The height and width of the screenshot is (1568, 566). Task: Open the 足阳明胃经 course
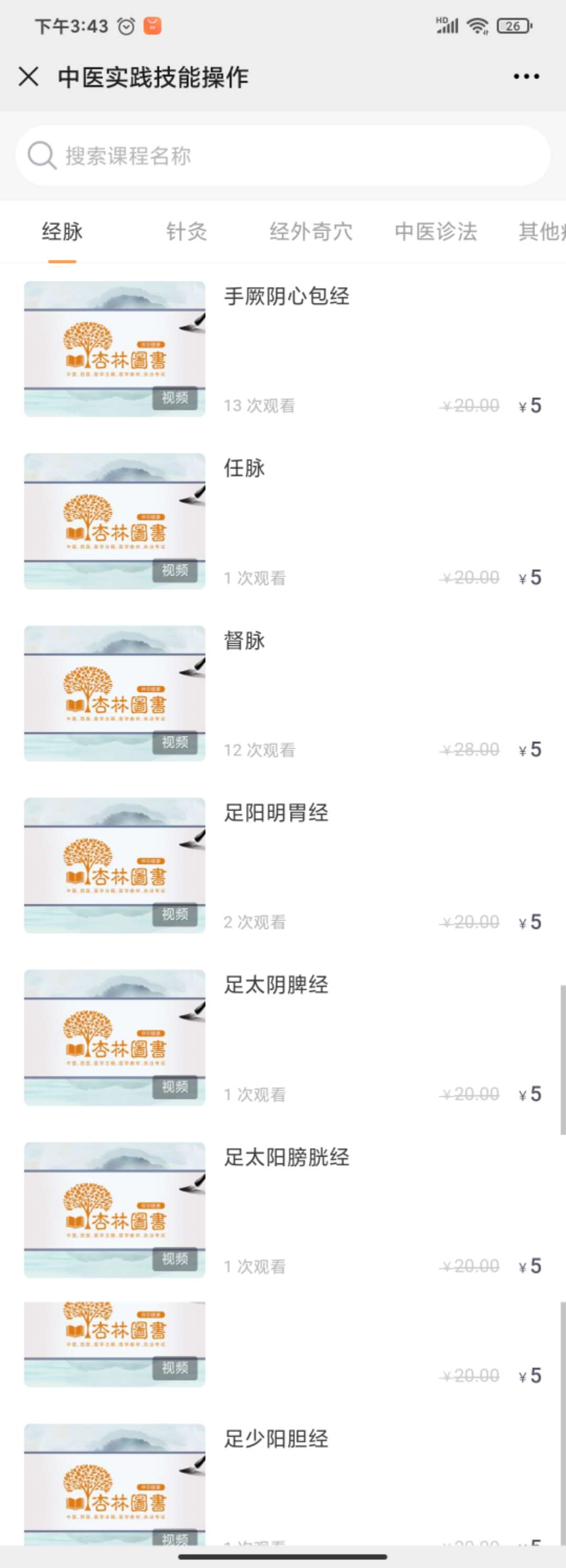[x=276, y=813]
